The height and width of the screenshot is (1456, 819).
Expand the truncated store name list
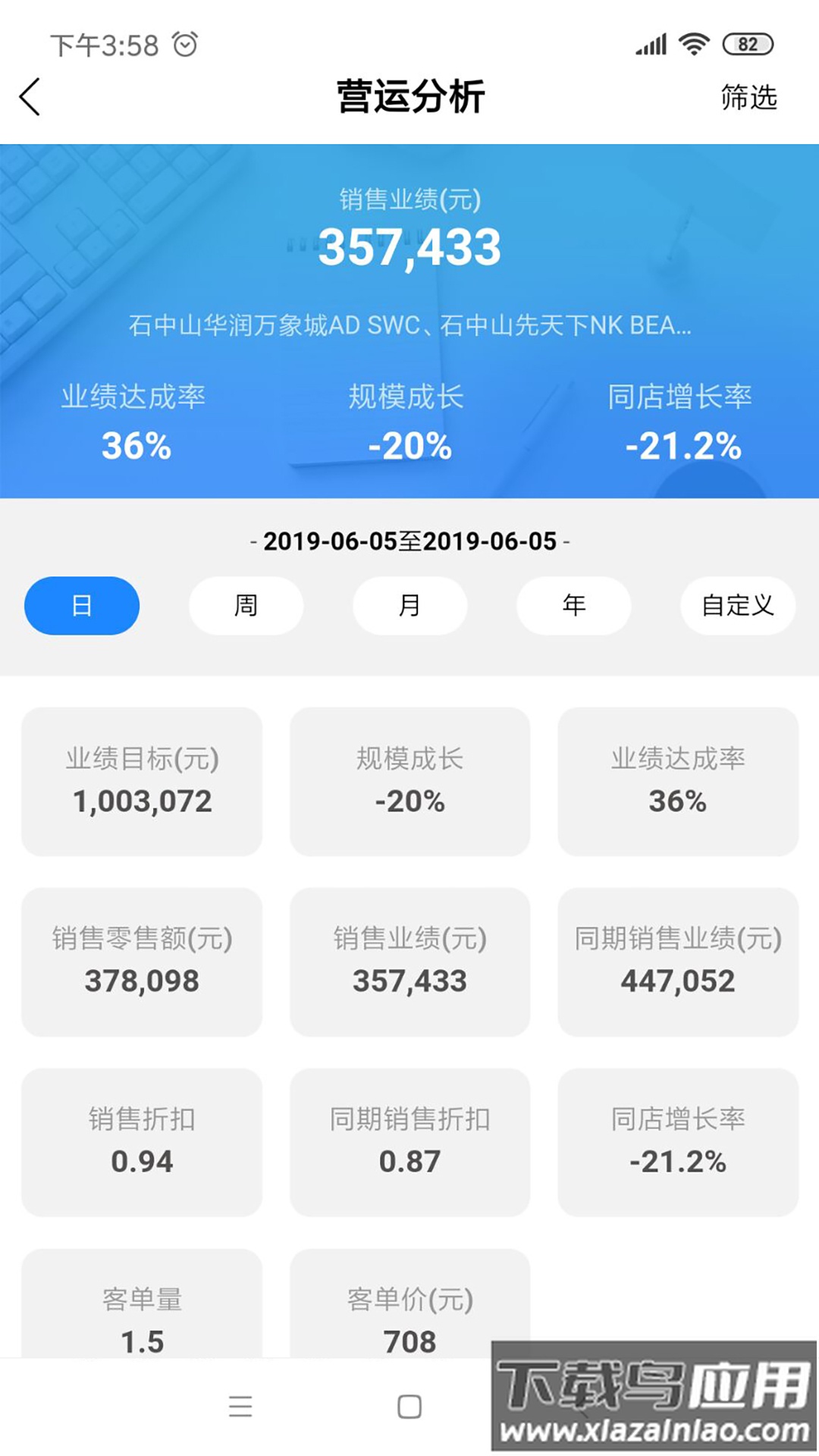[409, 328]
